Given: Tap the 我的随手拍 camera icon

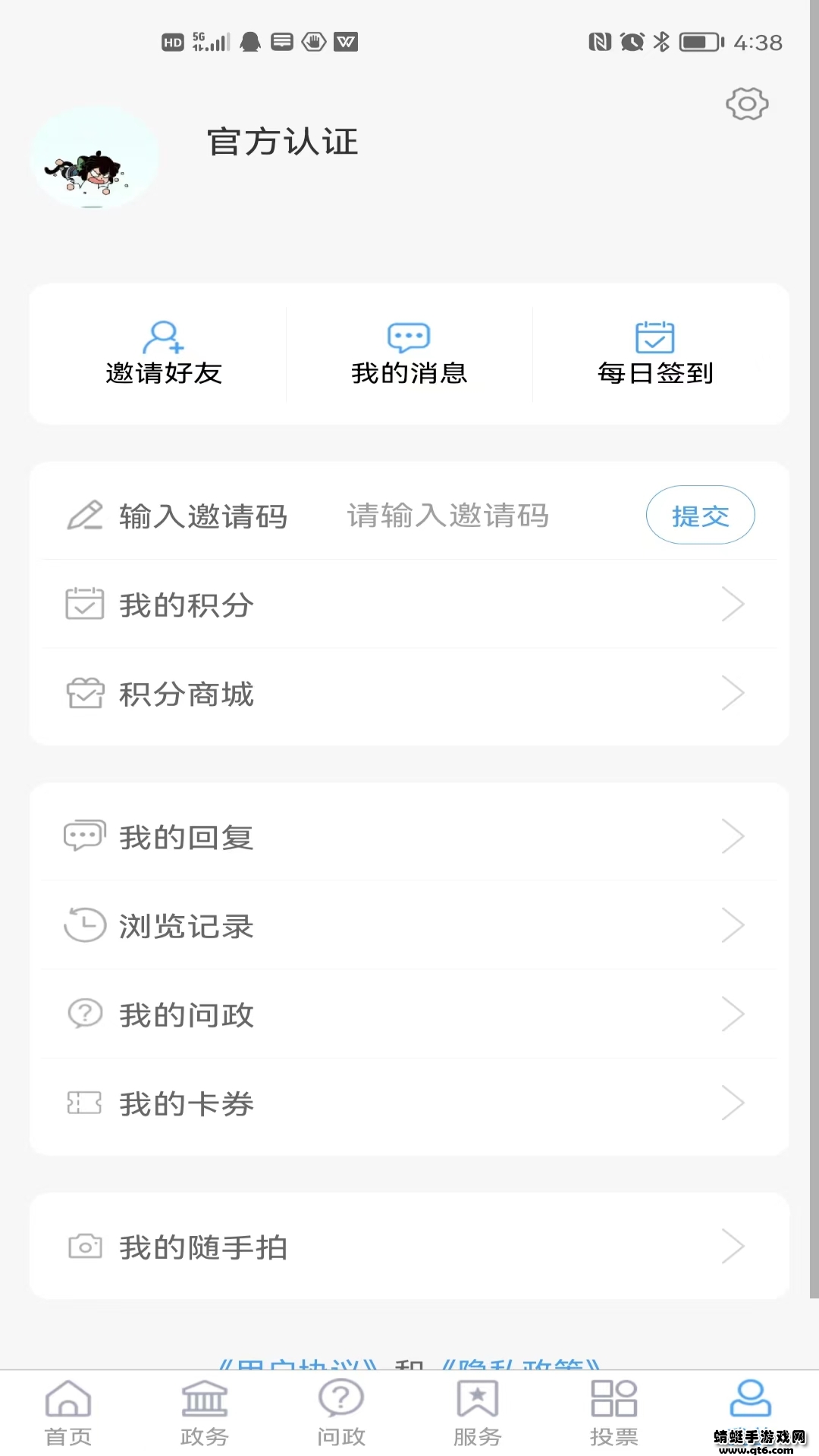Looking at the screenshot, I should (85, 1245).
